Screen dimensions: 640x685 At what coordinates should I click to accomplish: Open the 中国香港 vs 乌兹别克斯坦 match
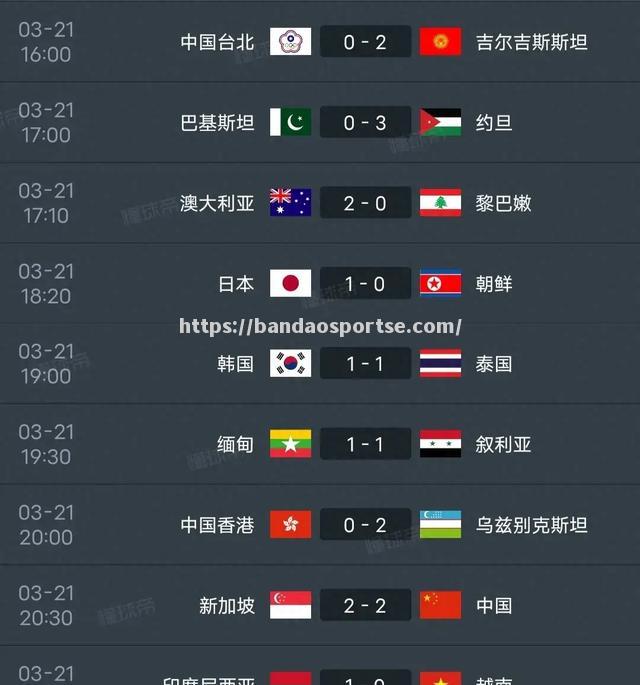coord(365,525)
